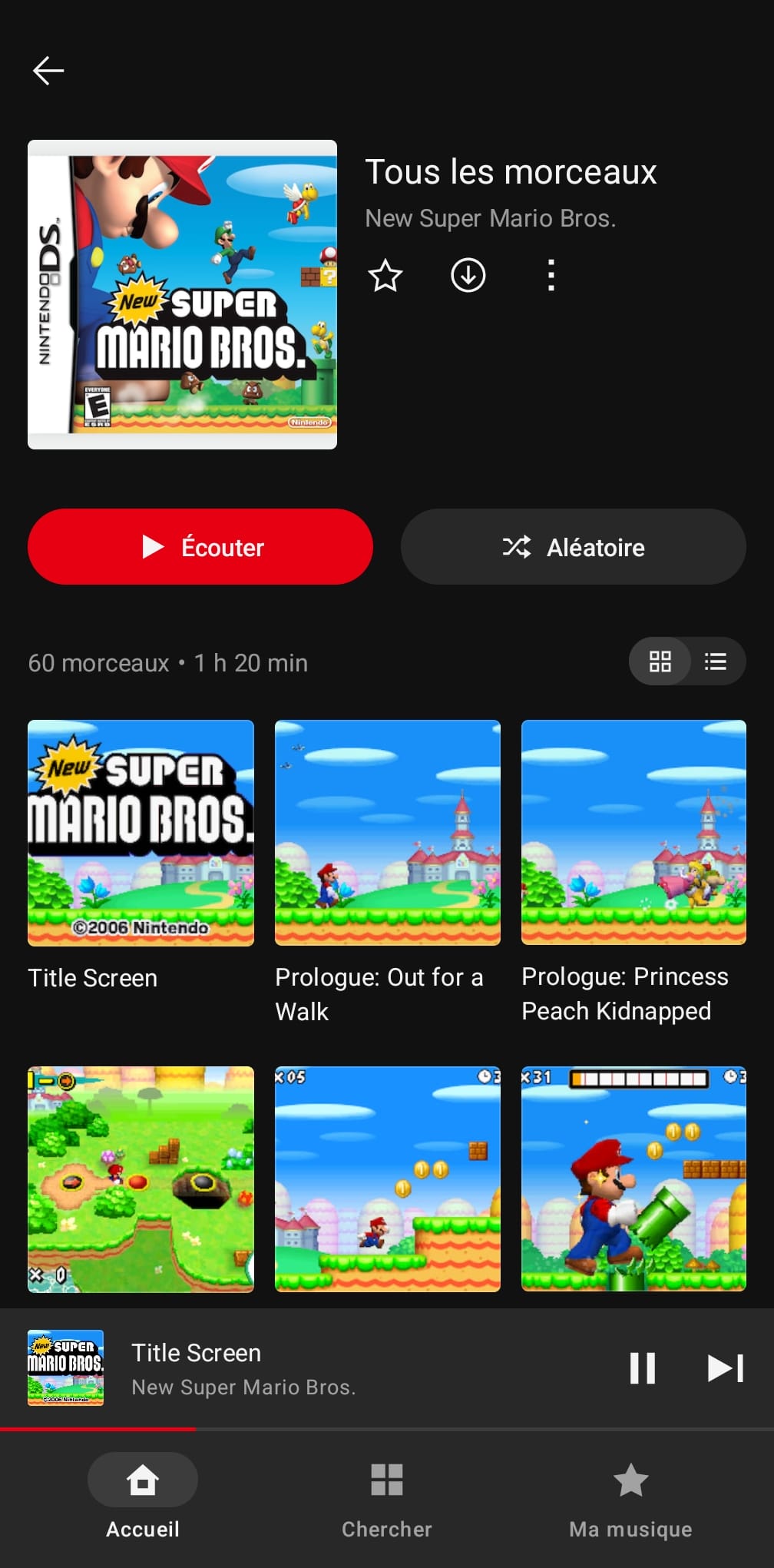Tap the red Écouter button
The image size is (774, 1568).
[x=200, y=547]
